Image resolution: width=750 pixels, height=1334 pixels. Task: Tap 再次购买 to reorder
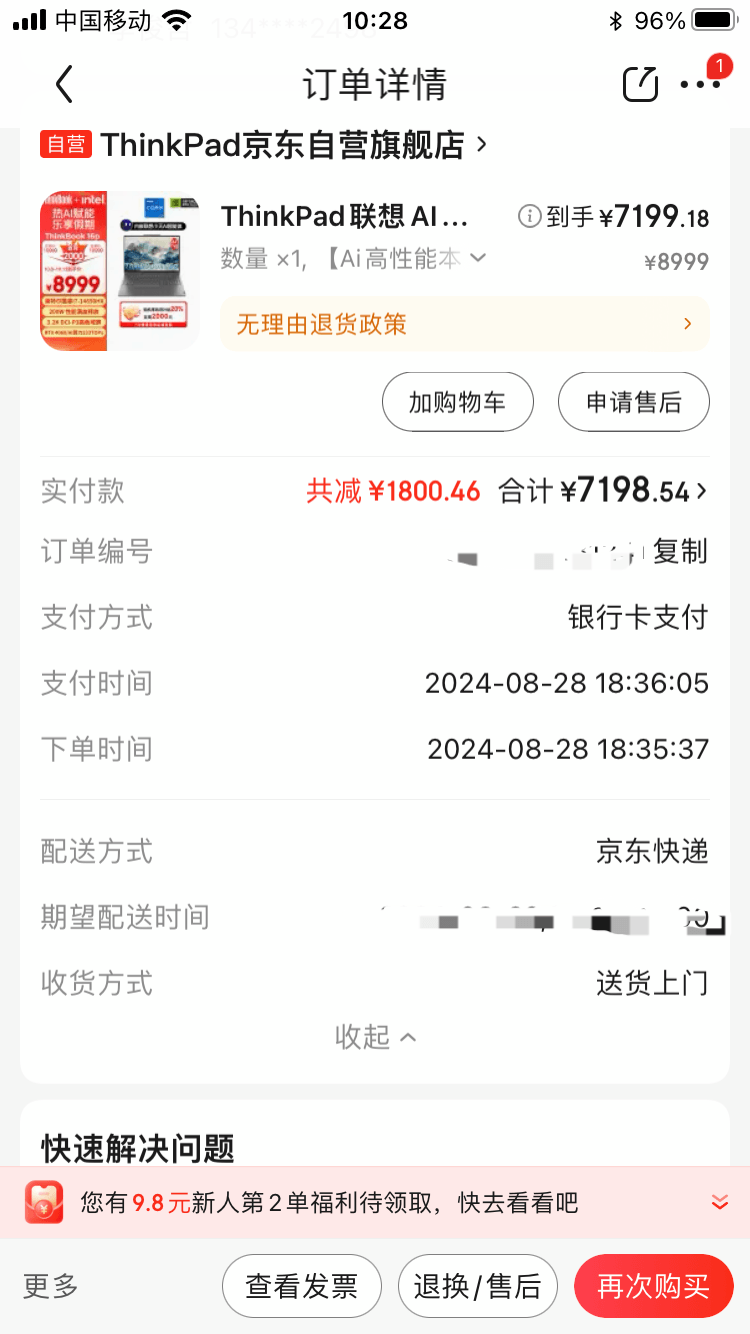point(653,1286)
